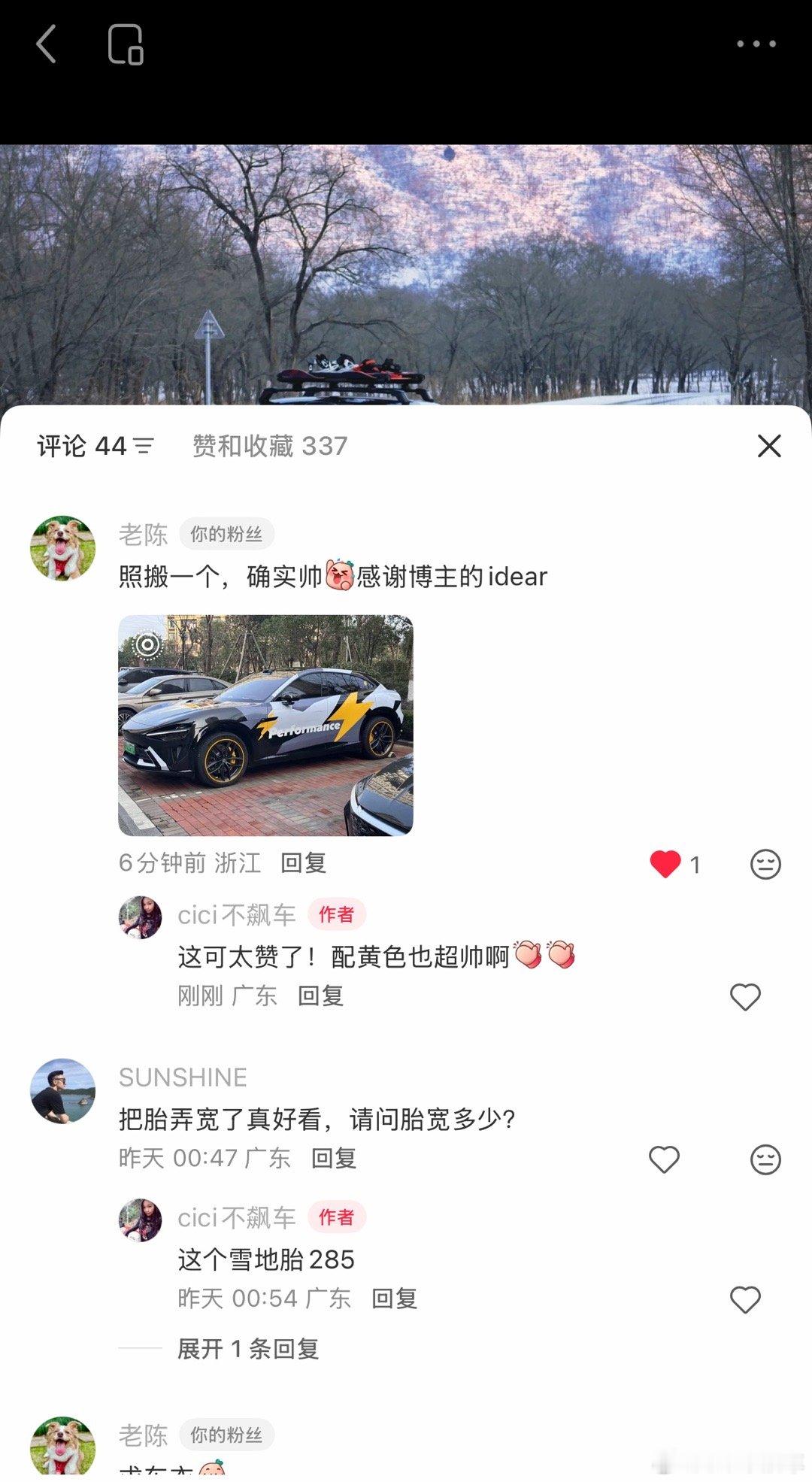Like the author's 雪地胎285 reply
This screenshot has width=812, height=1482.
(x=746, y=1299)
